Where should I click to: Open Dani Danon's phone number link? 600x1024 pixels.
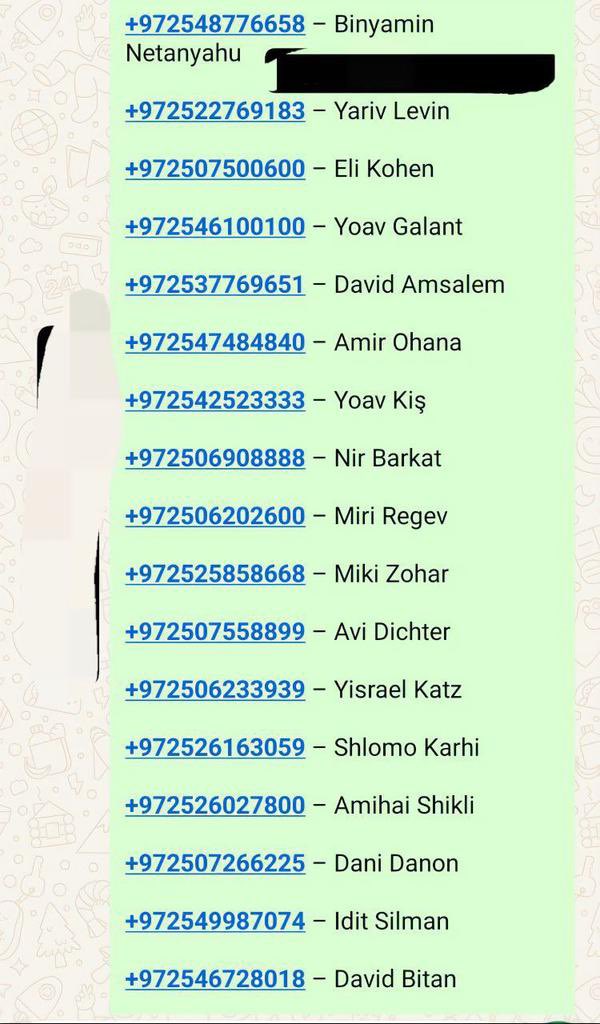pyautogui.click(x=215, y=864)
